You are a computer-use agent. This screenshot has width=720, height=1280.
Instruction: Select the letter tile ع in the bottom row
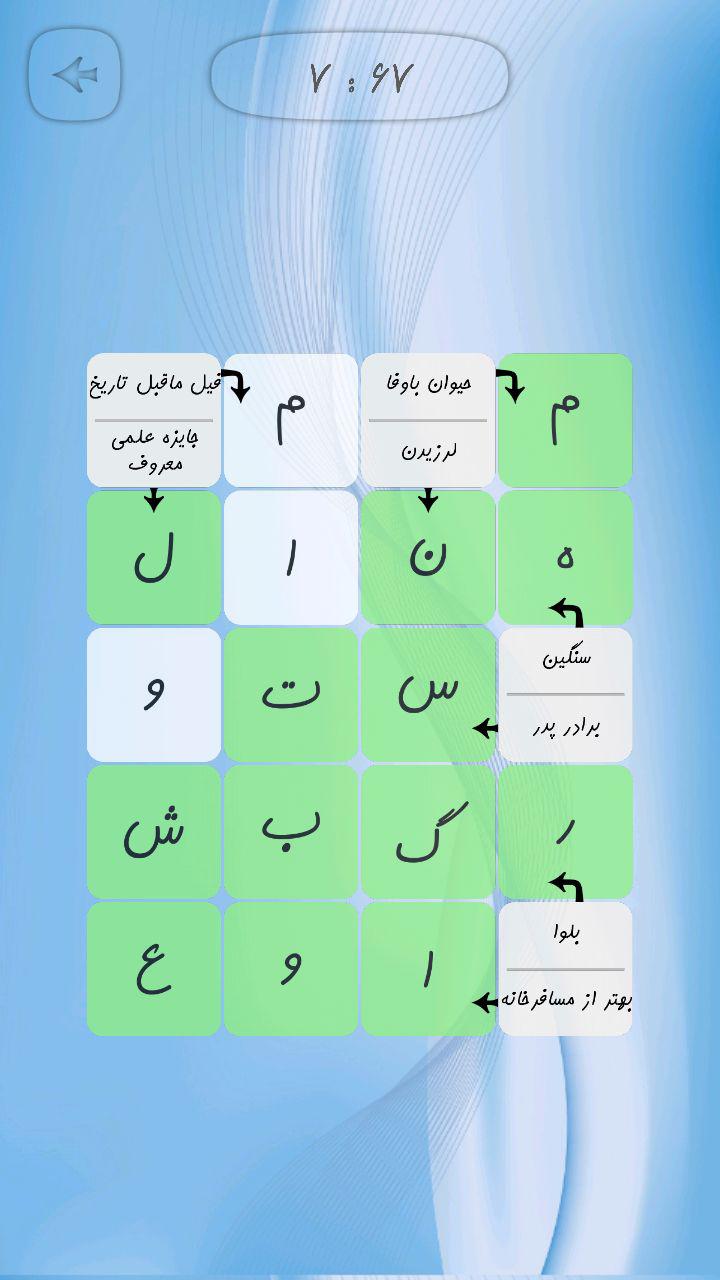(152, 966)
